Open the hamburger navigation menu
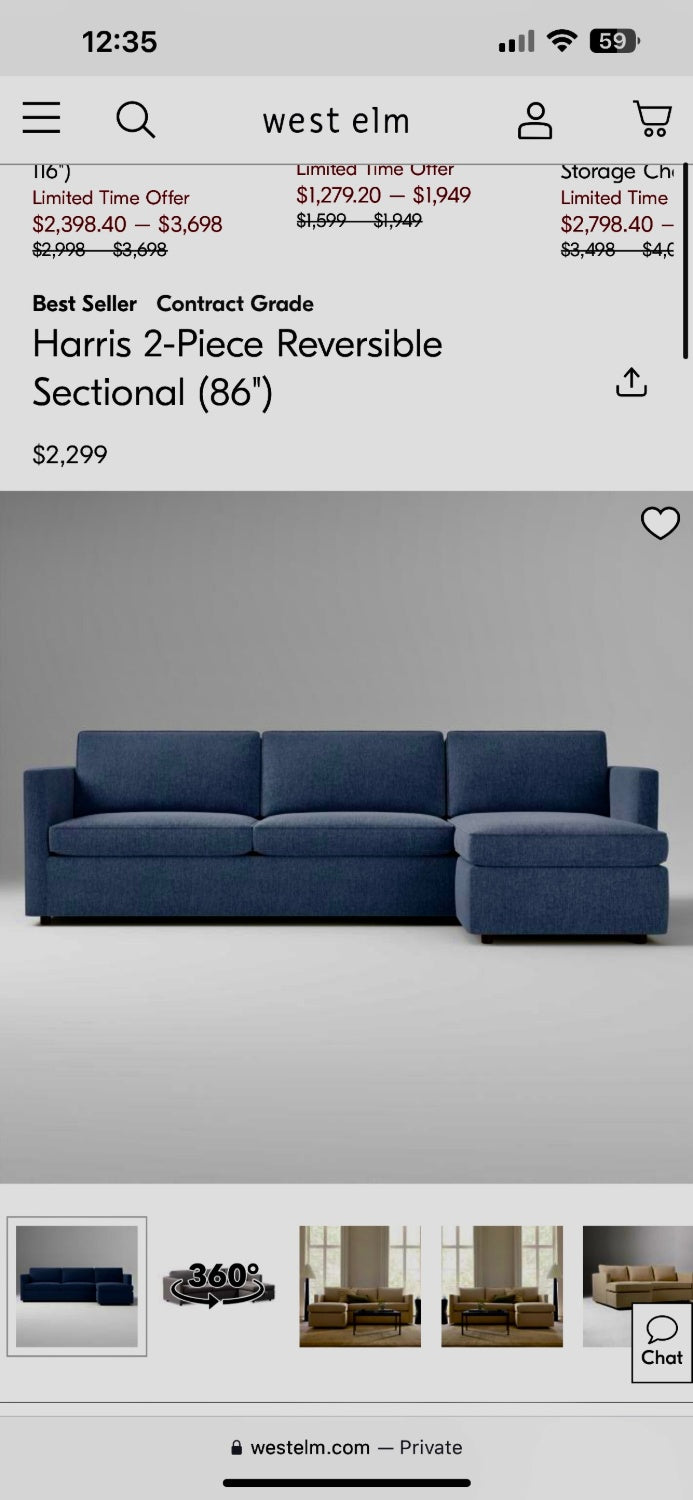This screenshot has height=1500, width=693. pyautogui.click(x=42, y=119)
